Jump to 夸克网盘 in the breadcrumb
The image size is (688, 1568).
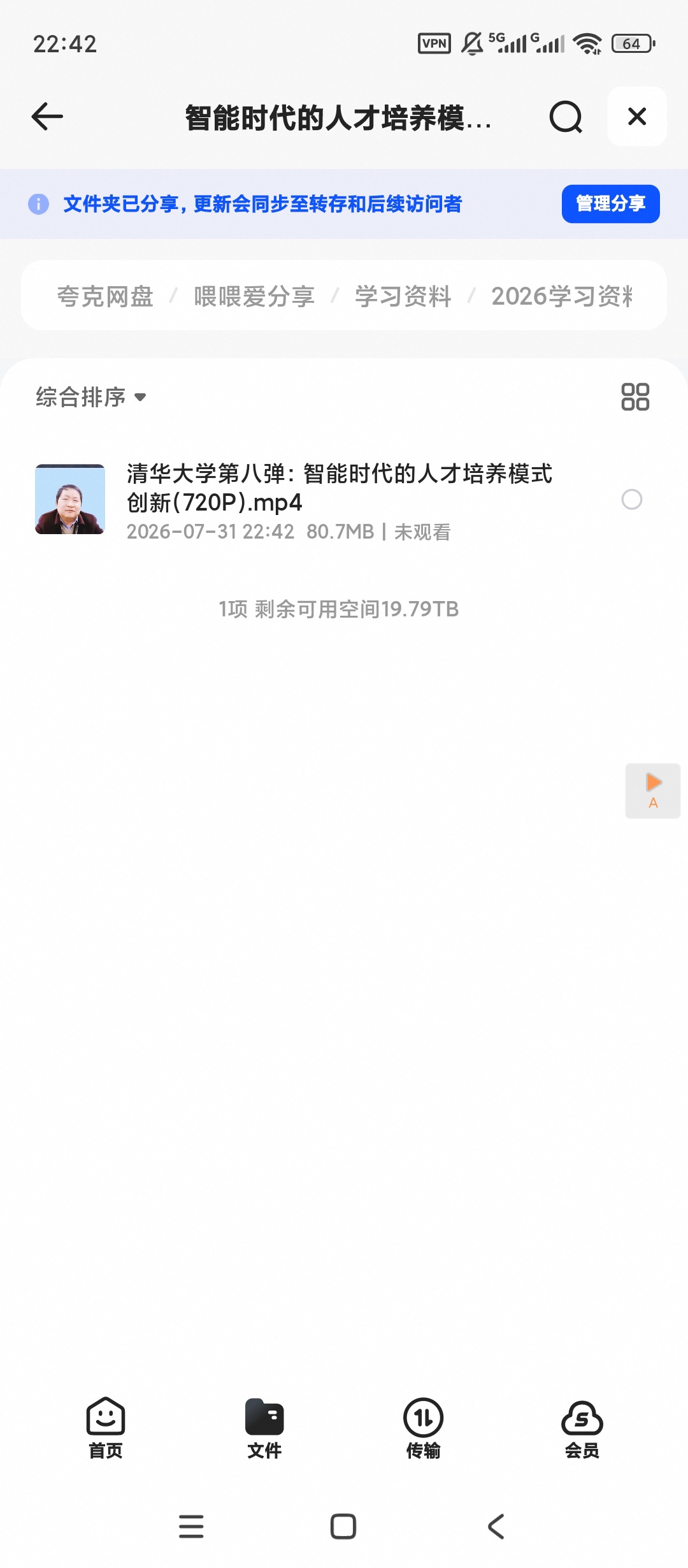tap(105, 296)
